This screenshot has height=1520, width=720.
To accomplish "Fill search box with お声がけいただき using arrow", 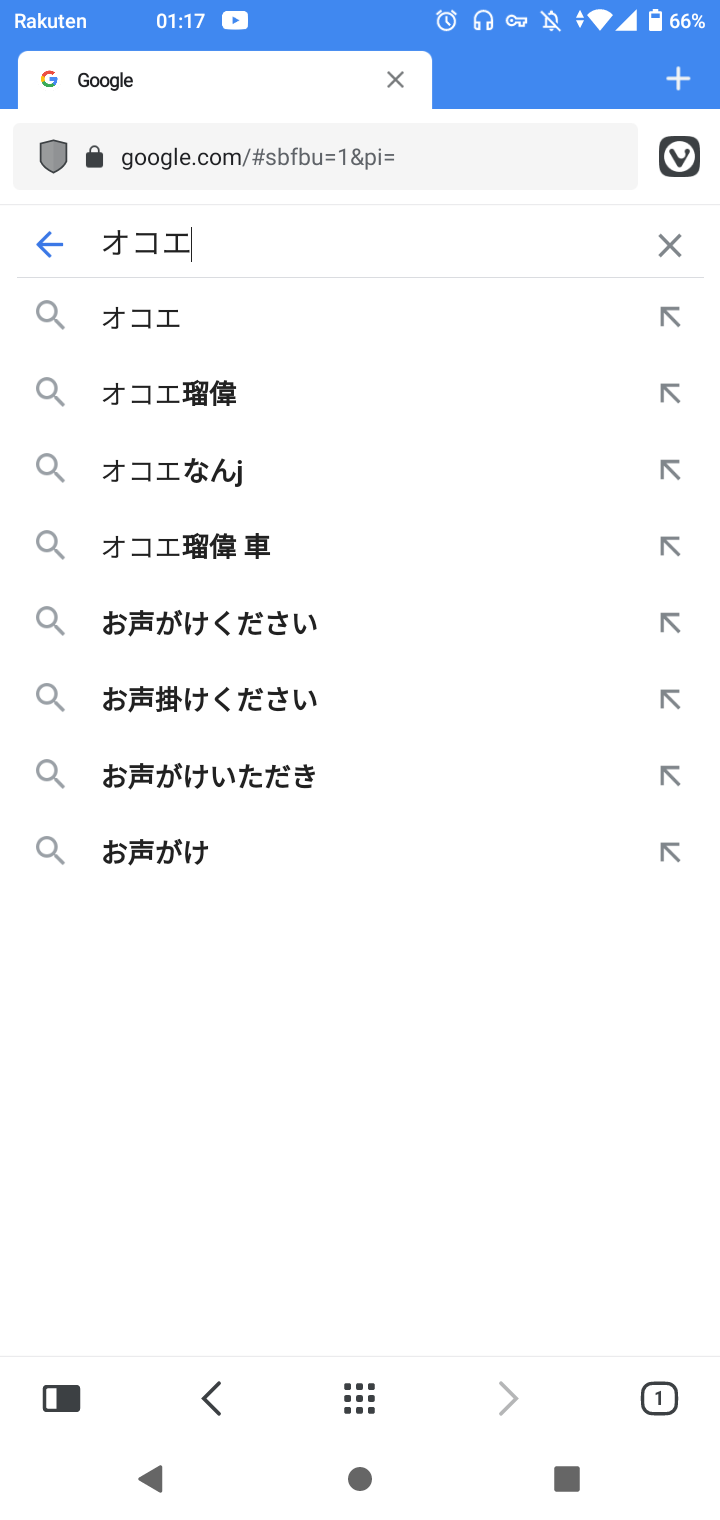I will [x=670, y=775].
